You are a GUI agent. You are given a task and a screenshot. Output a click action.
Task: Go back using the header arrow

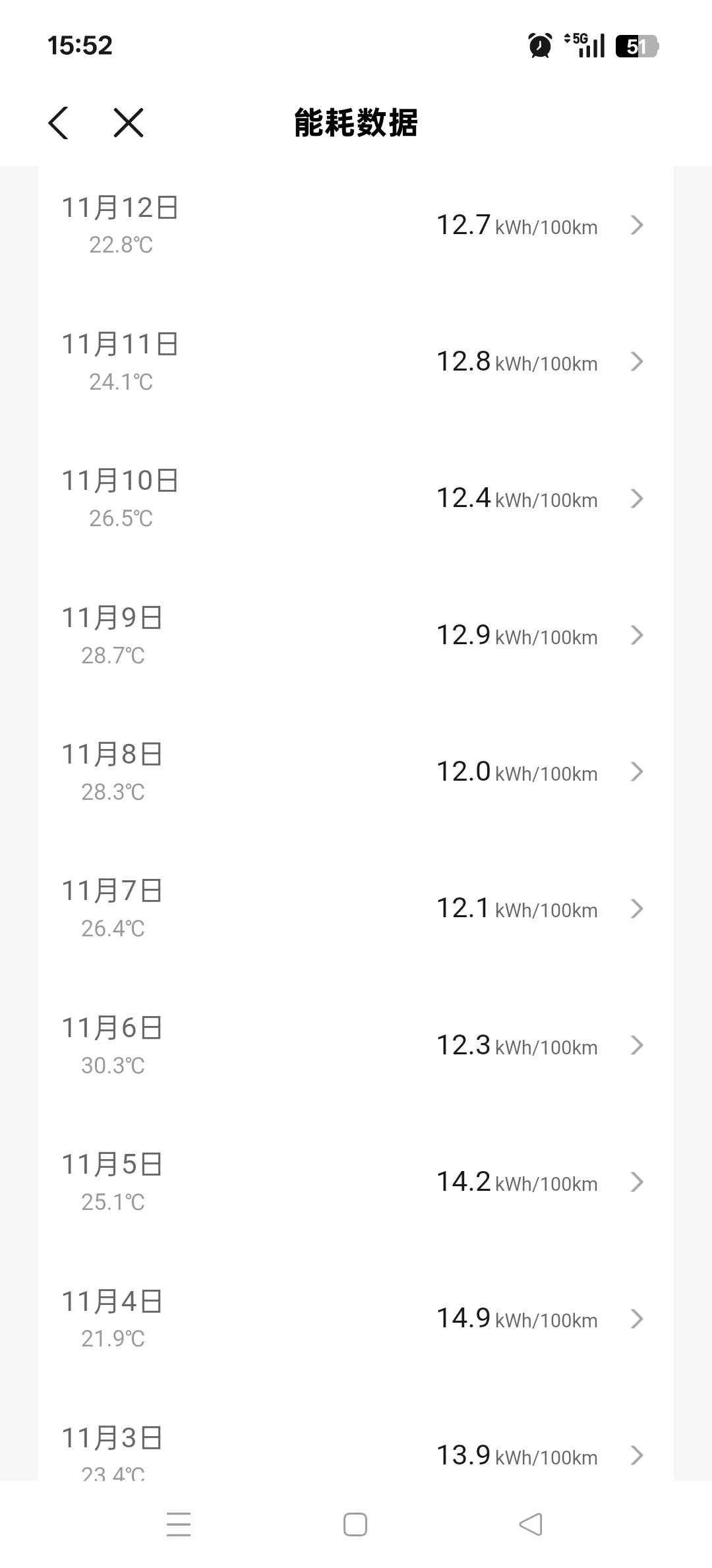[x=59, y=123]
